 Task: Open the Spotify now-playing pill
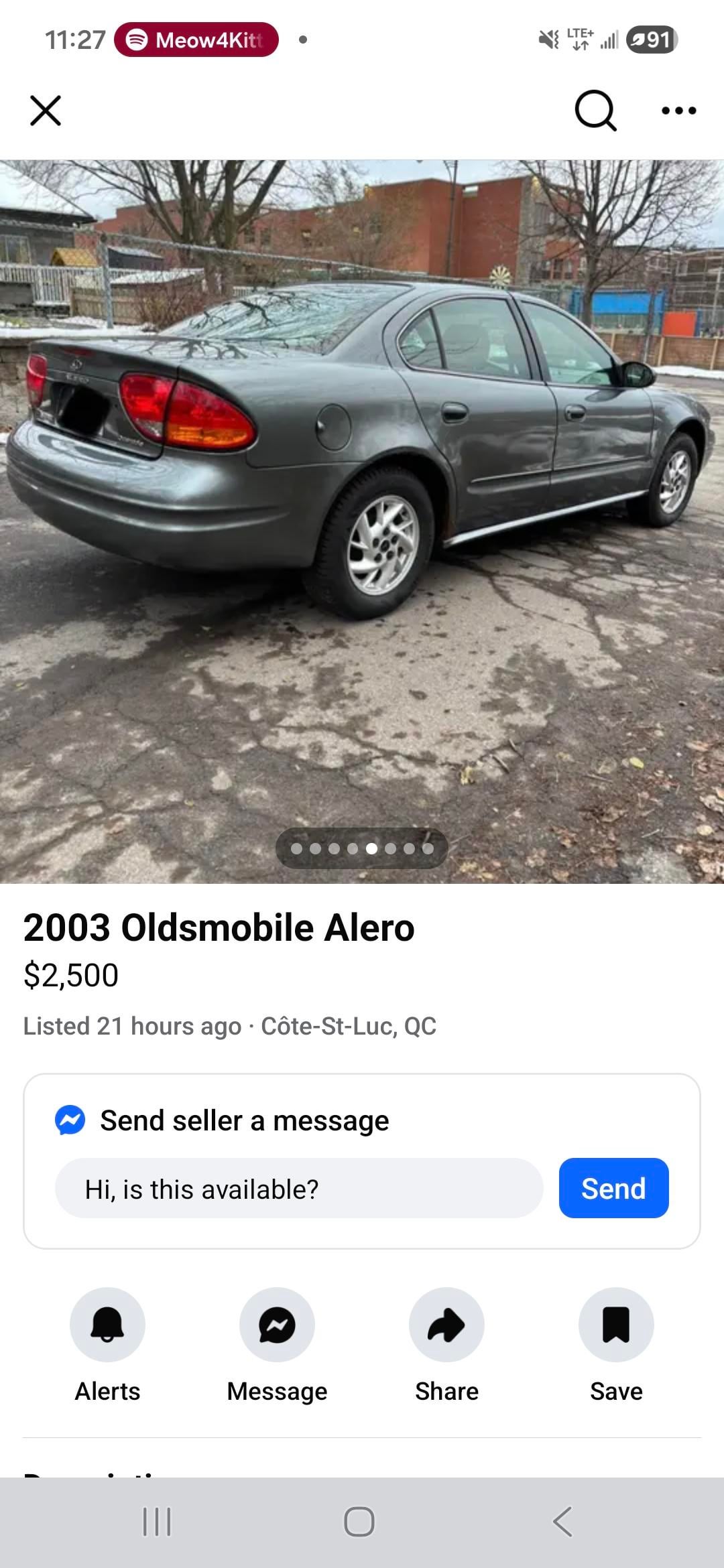pos(196,40)
